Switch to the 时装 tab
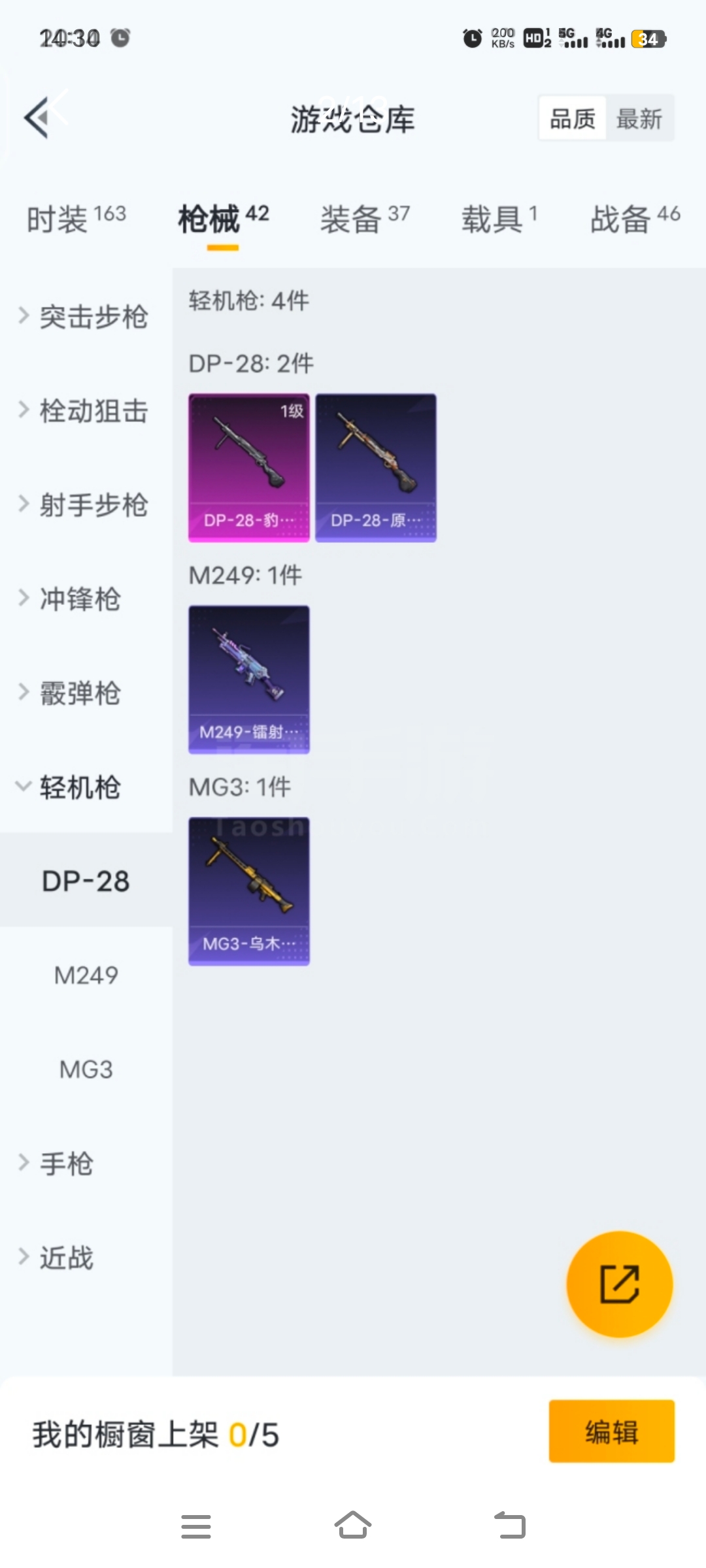Screen dimensions: 706x1568 click(76, 219)
